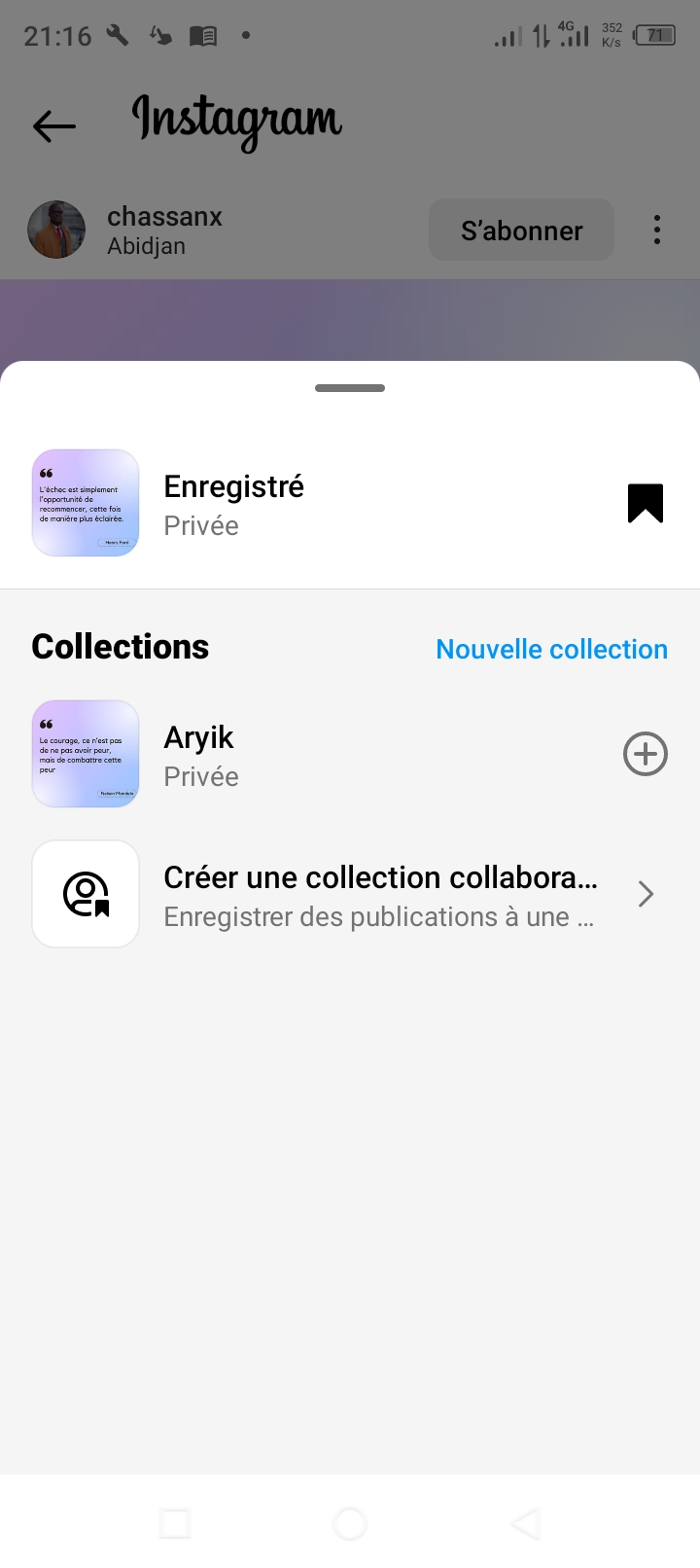Add post to the Aryik collection

(645, 754)
